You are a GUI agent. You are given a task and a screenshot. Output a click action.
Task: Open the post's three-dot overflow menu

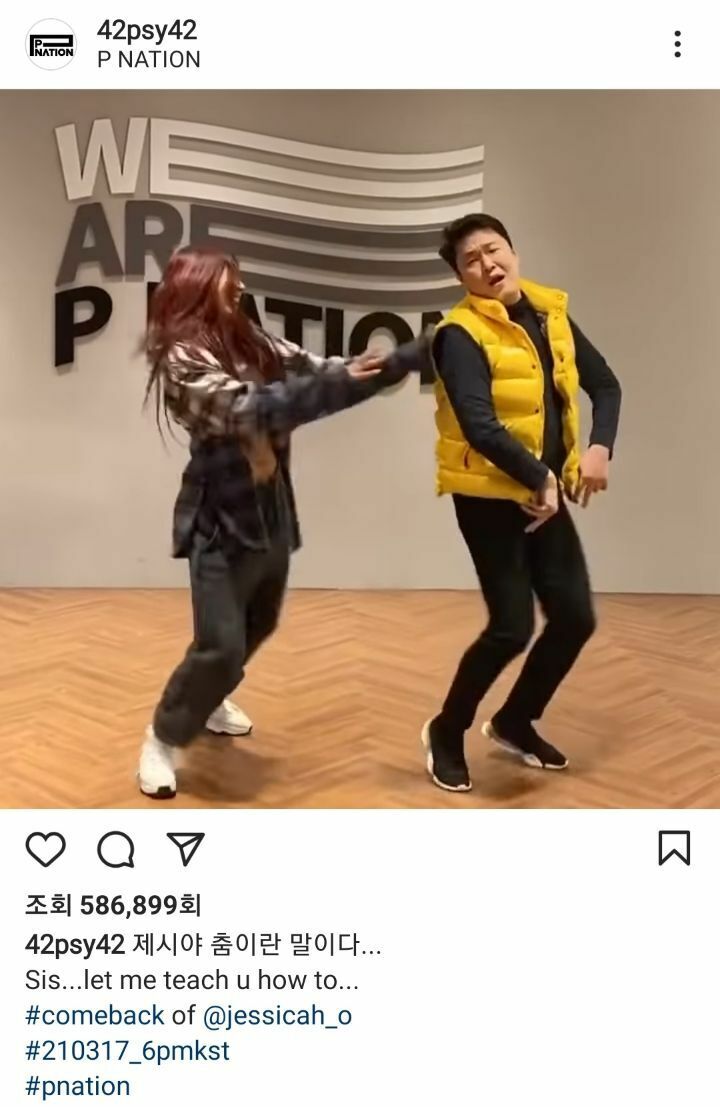pyautogui.click(x=678, y=44)
